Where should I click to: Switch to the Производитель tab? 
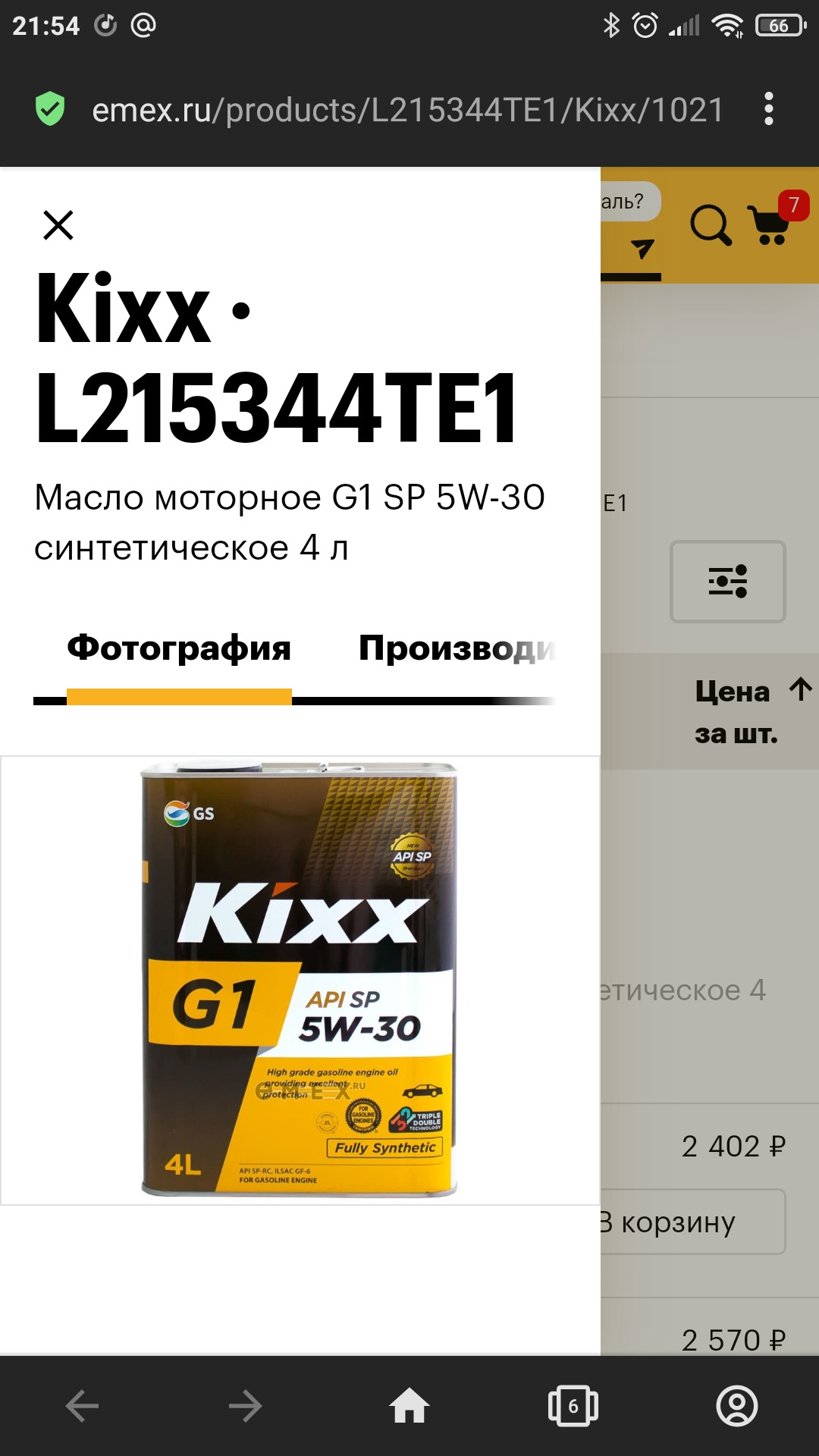pos(457,649)
